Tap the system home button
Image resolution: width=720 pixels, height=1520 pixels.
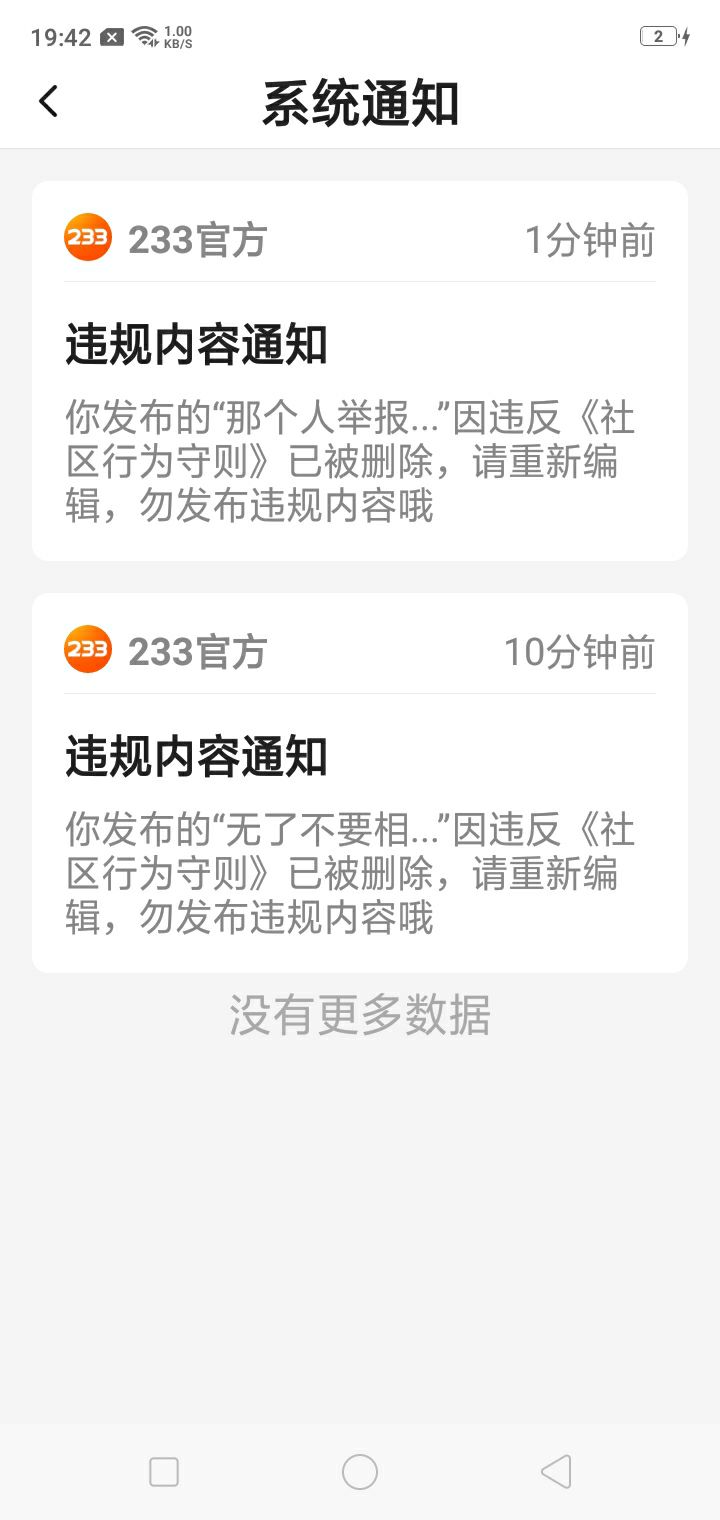(360, 1472)
